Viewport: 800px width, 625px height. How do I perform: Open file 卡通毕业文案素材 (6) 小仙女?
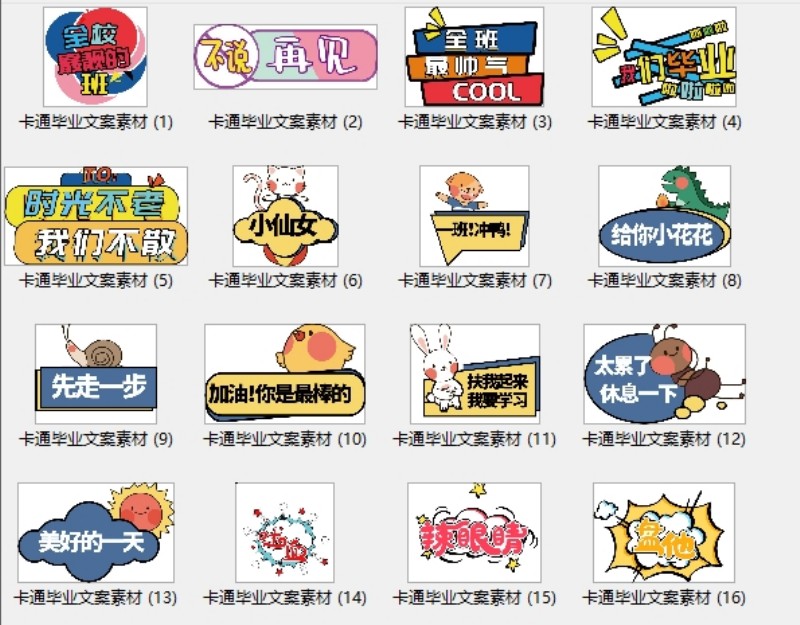(285, 216)
